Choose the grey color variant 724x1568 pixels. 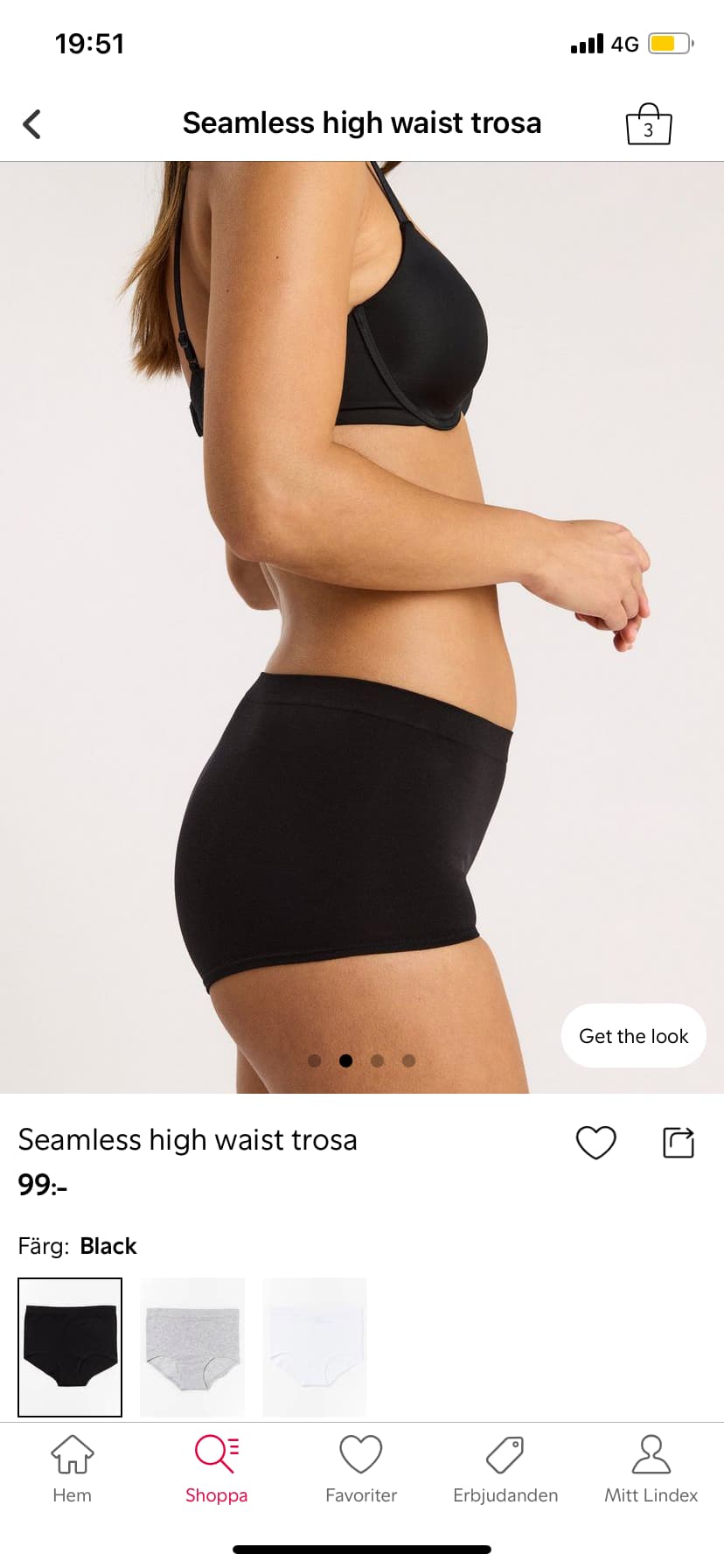[192, 1347]
